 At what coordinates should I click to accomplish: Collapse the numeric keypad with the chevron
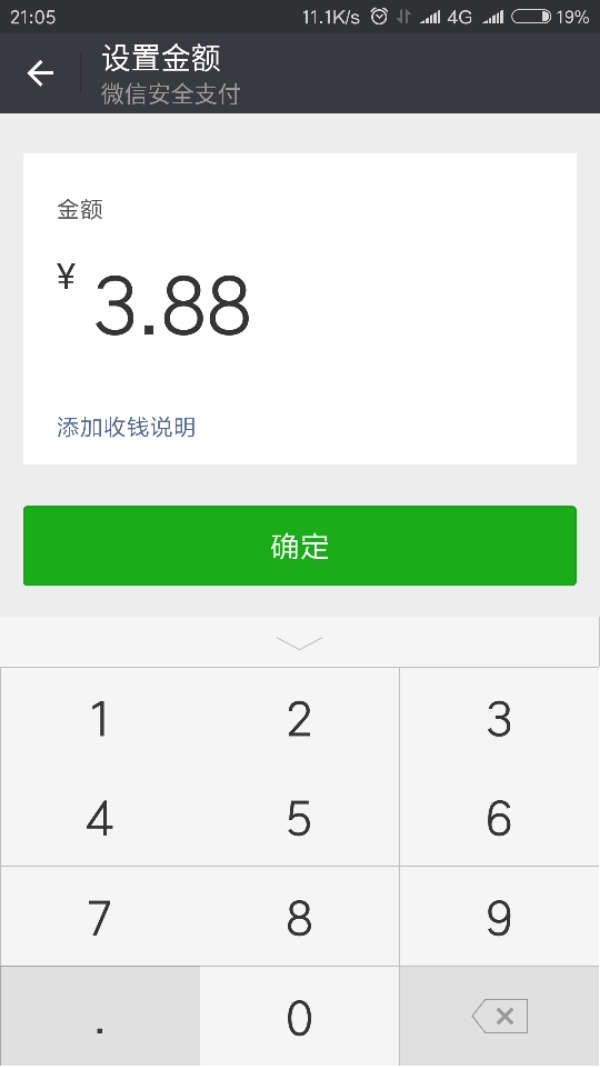click(299, 642)
